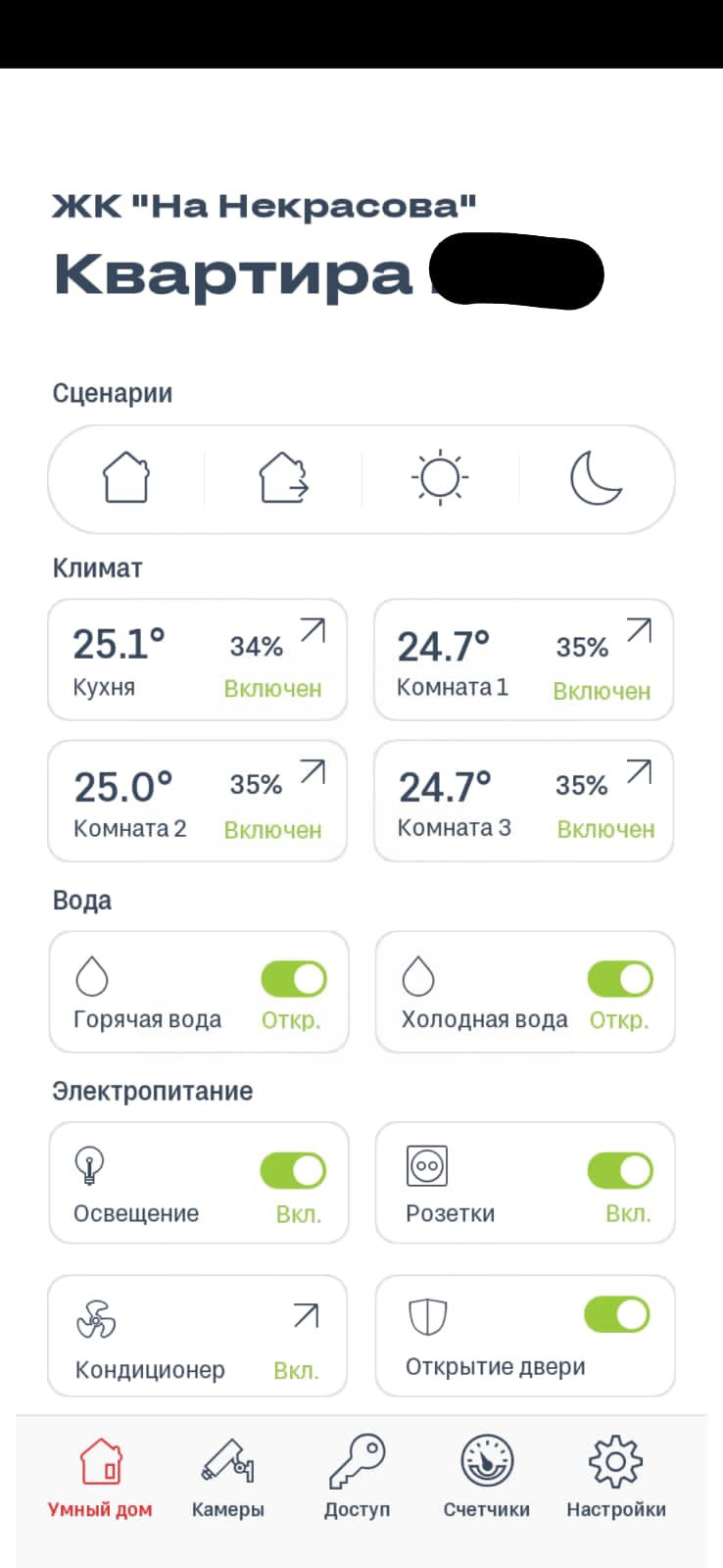Activate the leaving-home scenario icon
The height and width of the screenshot is (1568, 723).
pos(283,478)
